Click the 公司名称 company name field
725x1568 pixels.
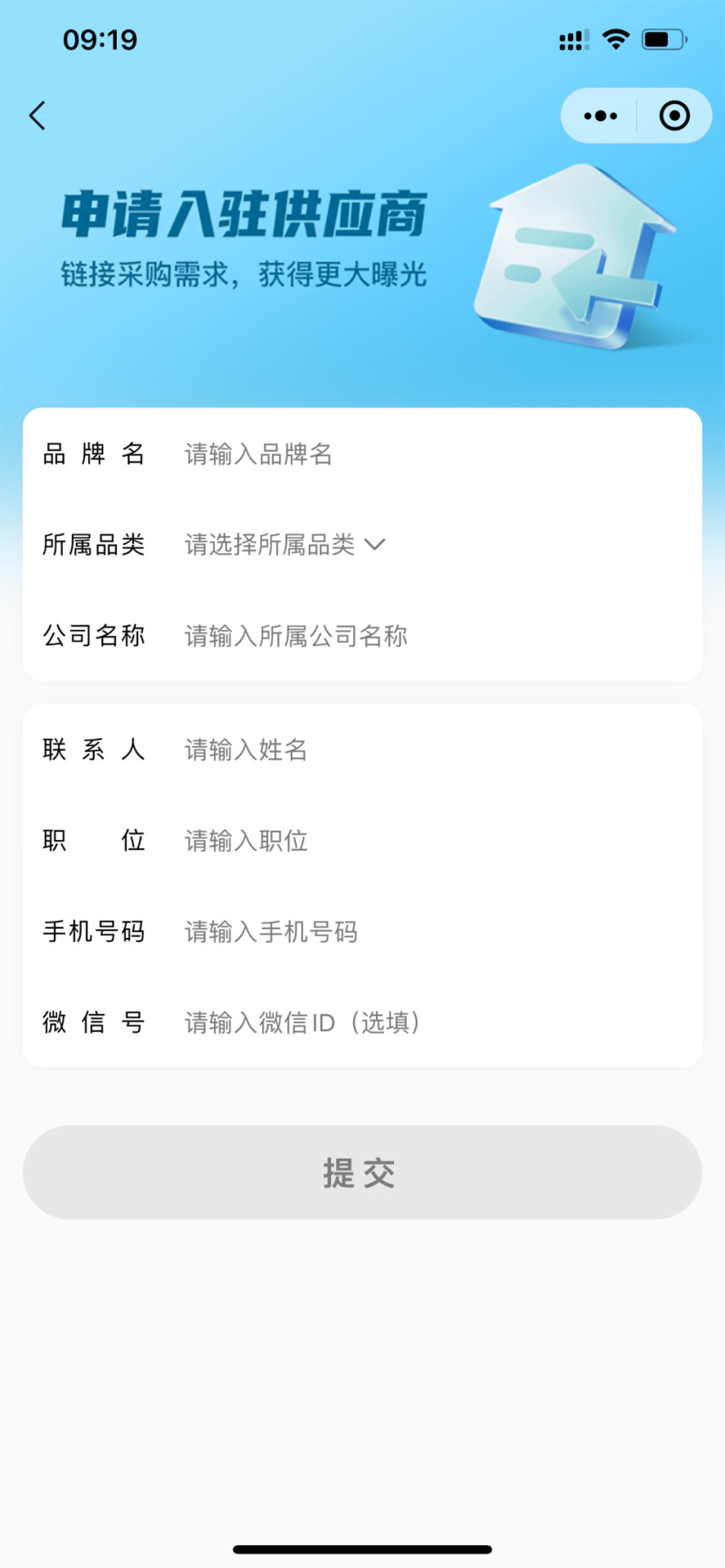(x=341, y=635)
